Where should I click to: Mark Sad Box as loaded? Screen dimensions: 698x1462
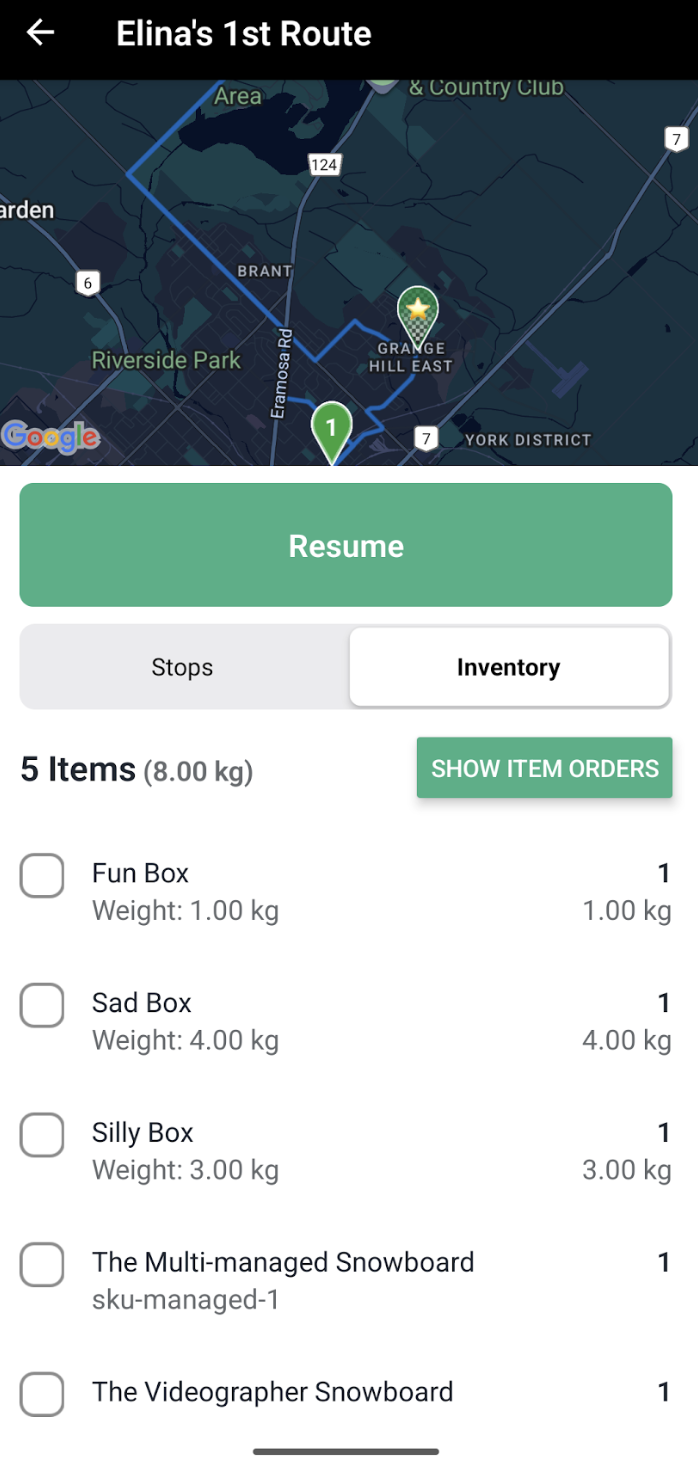42,1005
